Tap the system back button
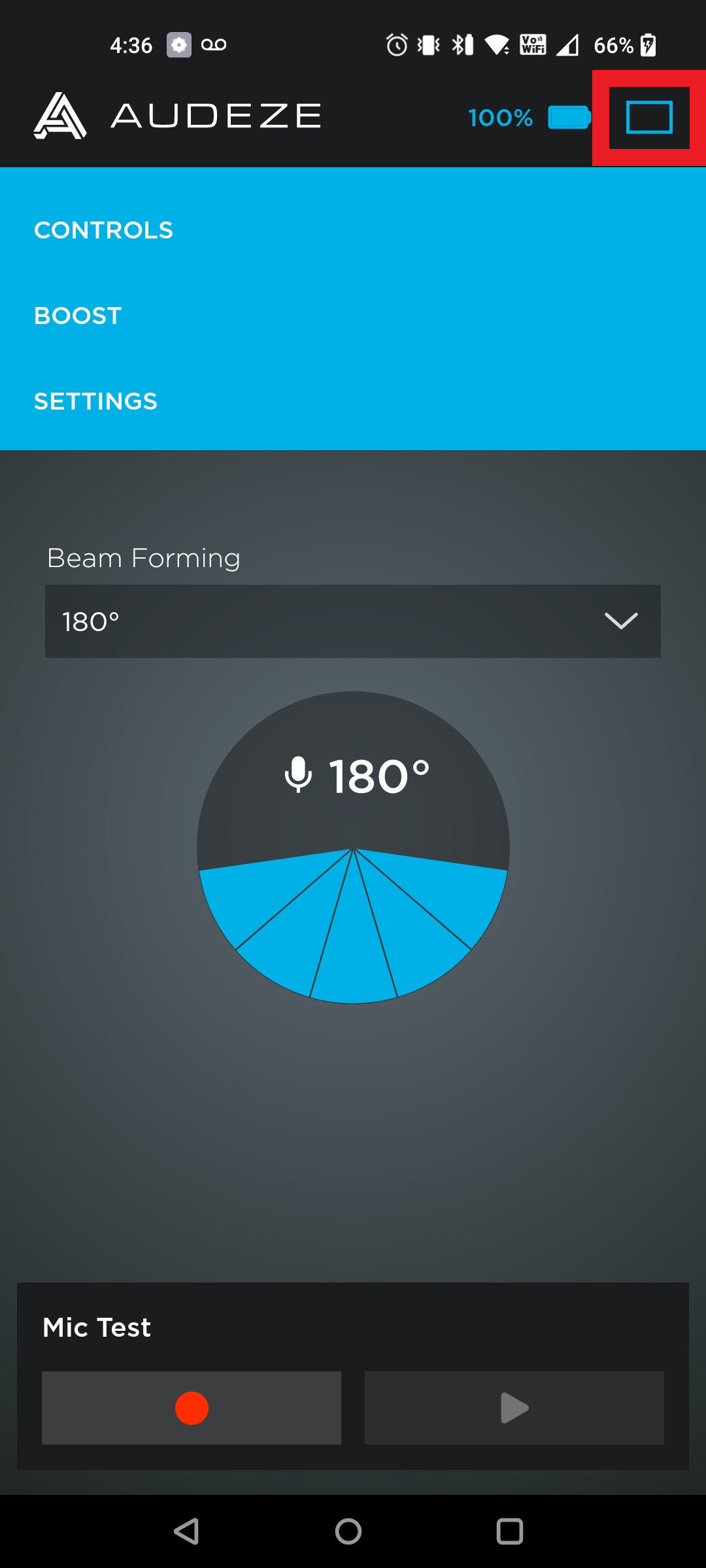The image size is (706, 1568). click(x=187, y=1531)
